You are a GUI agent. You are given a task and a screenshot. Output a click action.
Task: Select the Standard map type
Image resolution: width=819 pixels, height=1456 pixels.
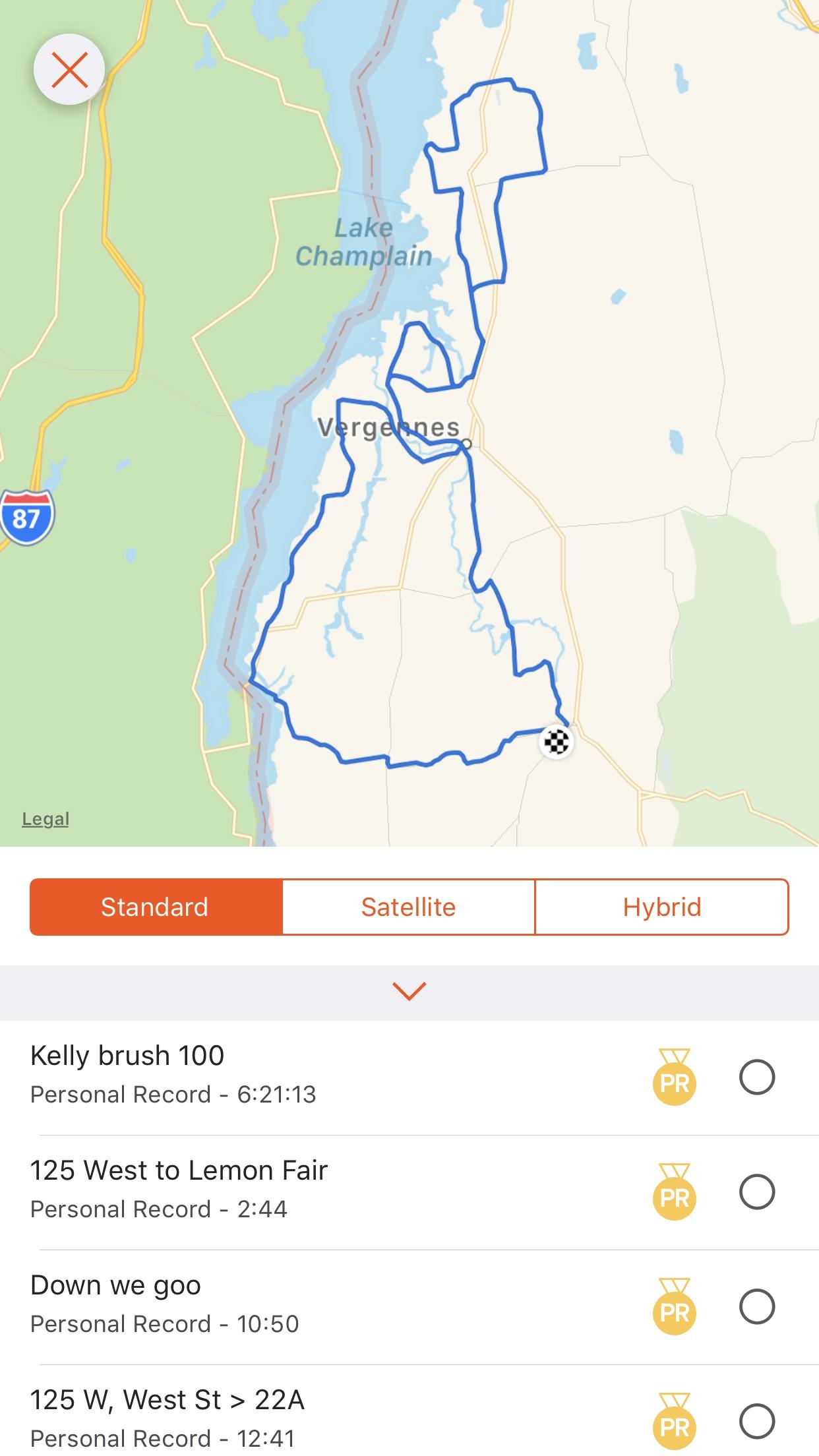pos(156,907)
